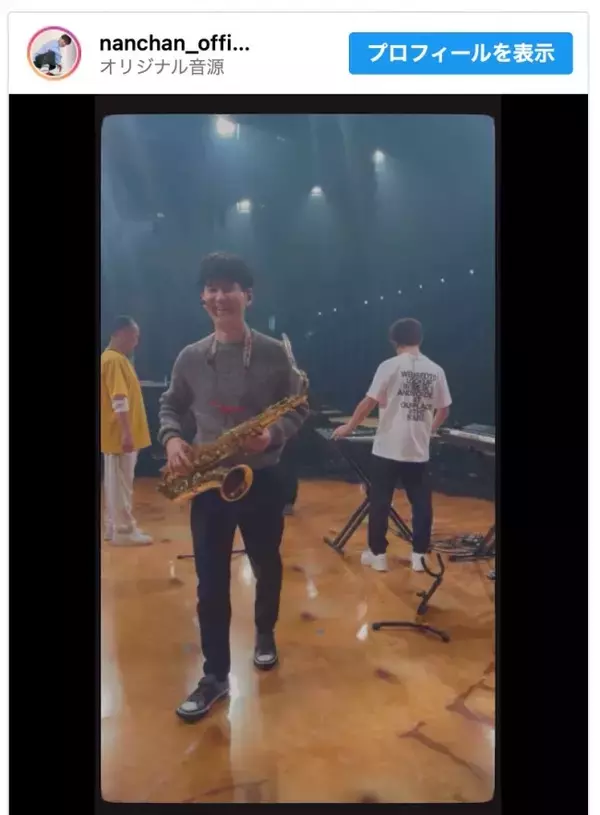Viewport: 600px width, 815px height.
Task: Open the nanchan_offi username link
Action: pyautogui.click(x=174, y=43)
